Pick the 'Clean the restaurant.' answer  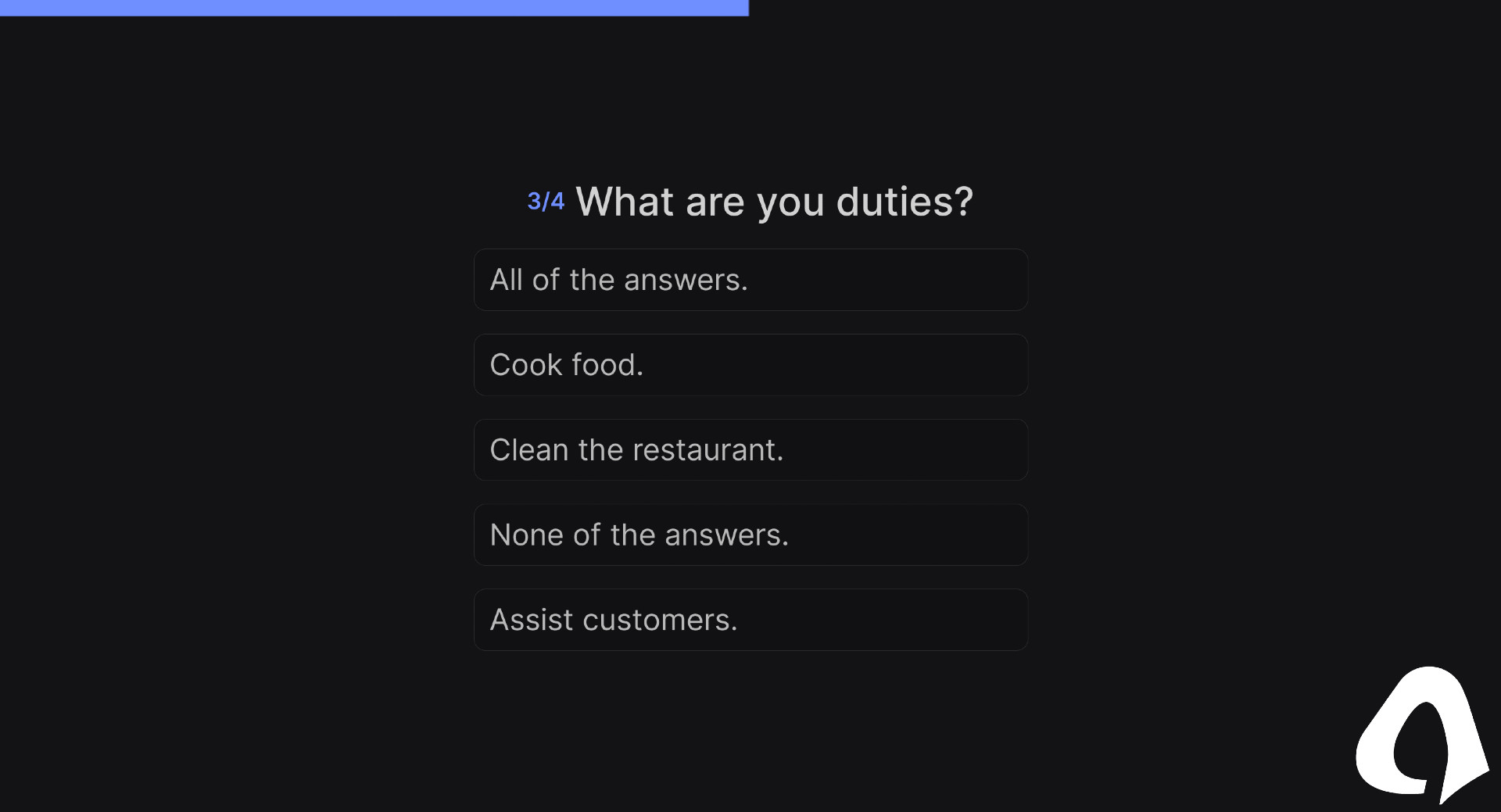(x=750, y=450)
